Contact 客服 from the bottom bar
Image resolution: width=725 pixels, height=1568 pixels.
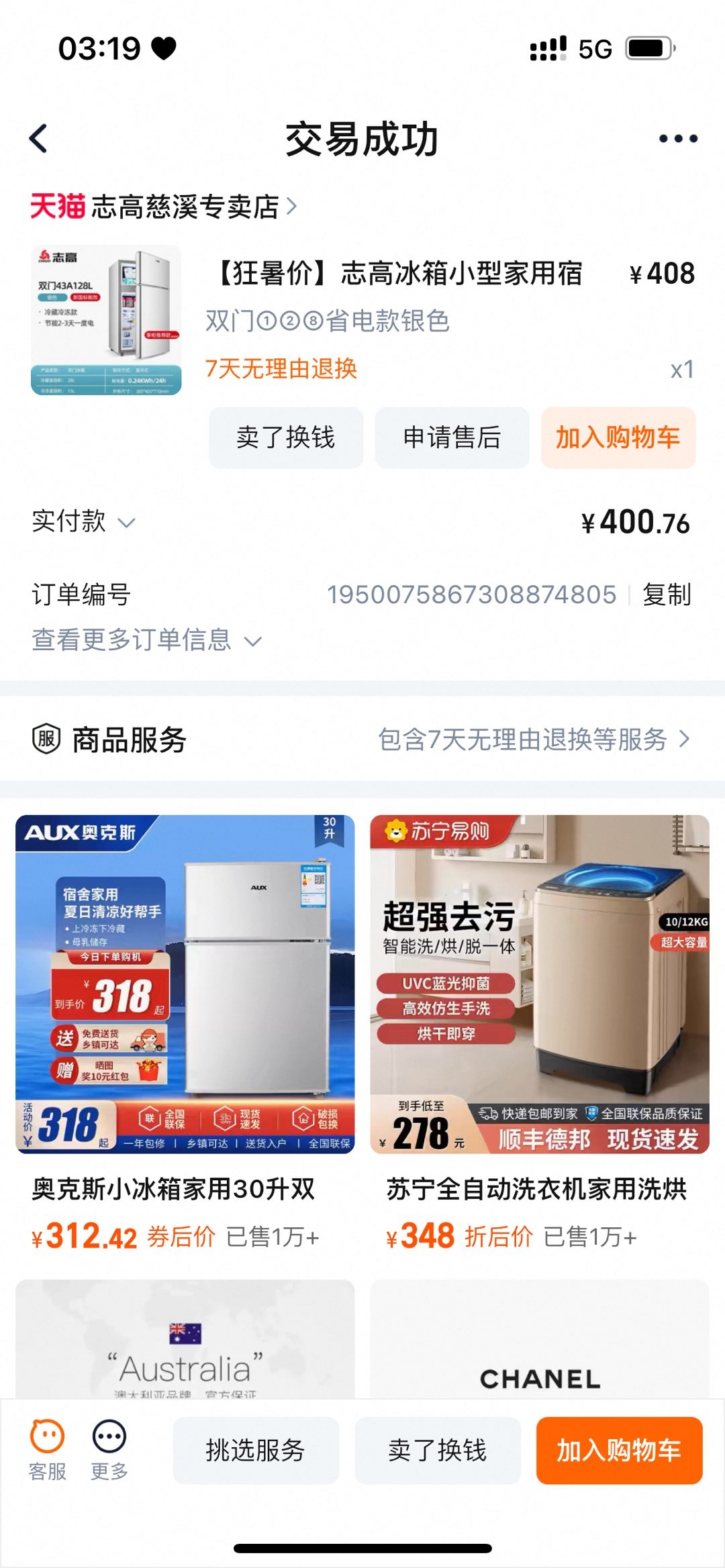click(48, 1451)
